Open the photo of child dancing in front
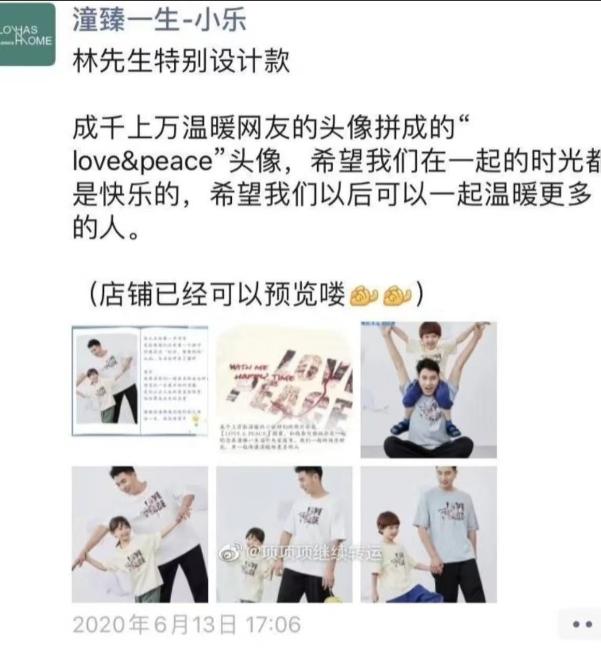This screenshot has width=601, height=654. [x=140, y=533]
